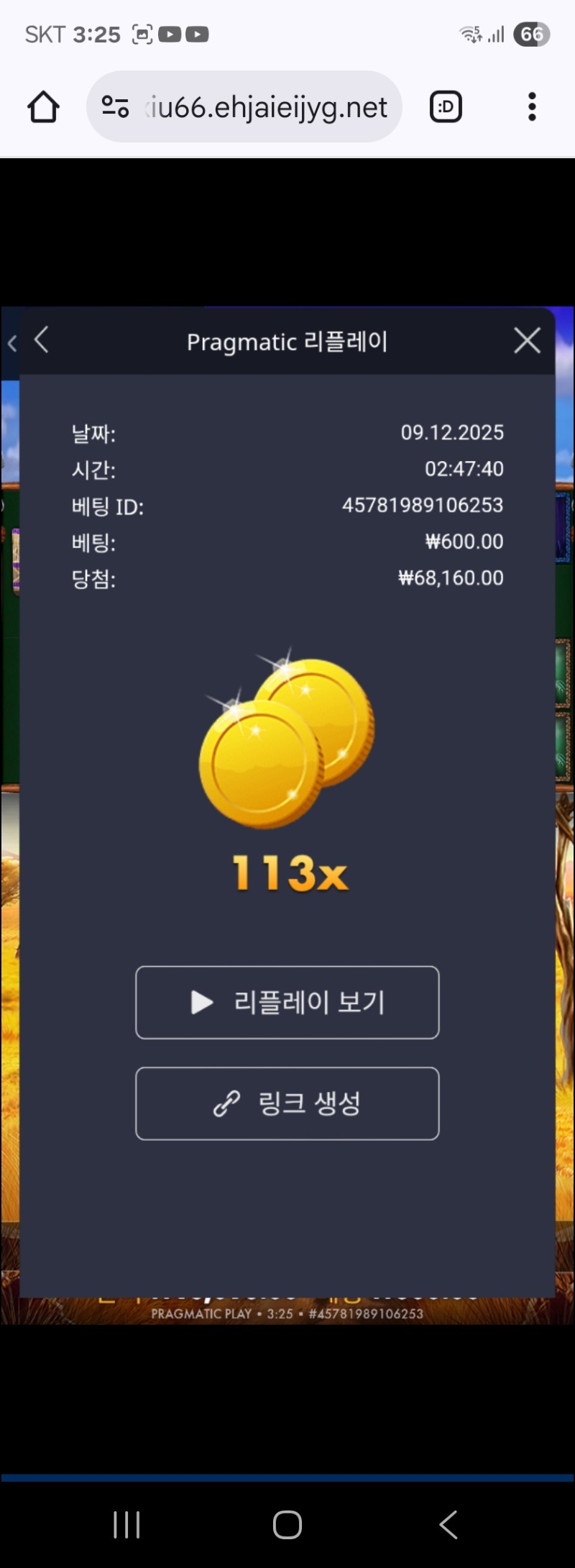Image resolution: width=575 pixels, height=1568 pixels.
Task: Tap the YouTube icon in the status bar
Action: [x=170, y=33]
